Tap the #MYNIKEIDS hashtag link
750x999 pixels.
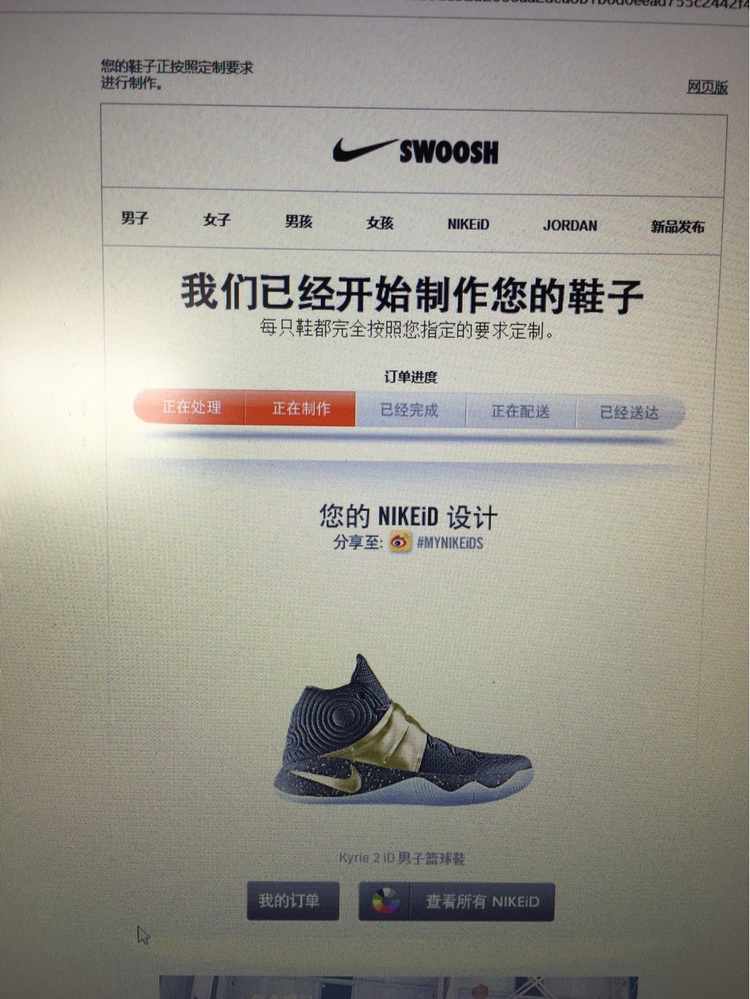pos(449,543)
